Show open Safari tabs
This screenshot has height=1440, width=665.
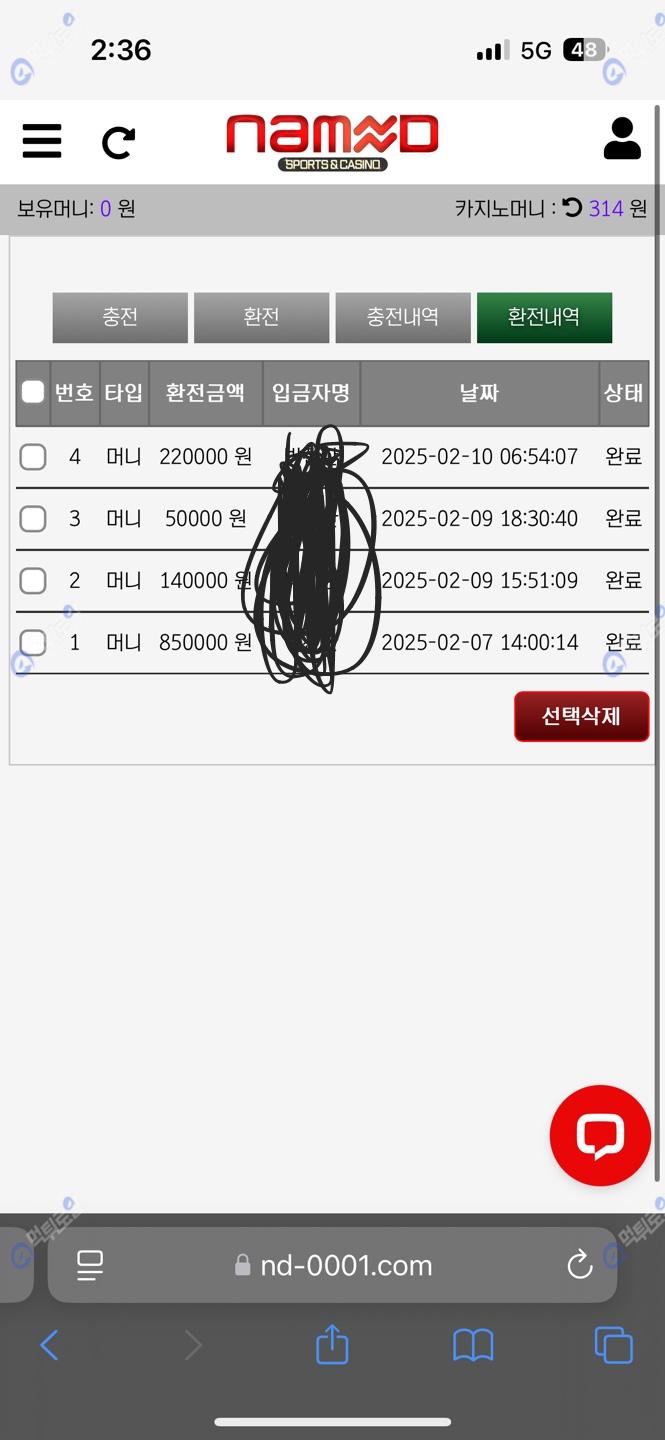tap(614, 1345)
